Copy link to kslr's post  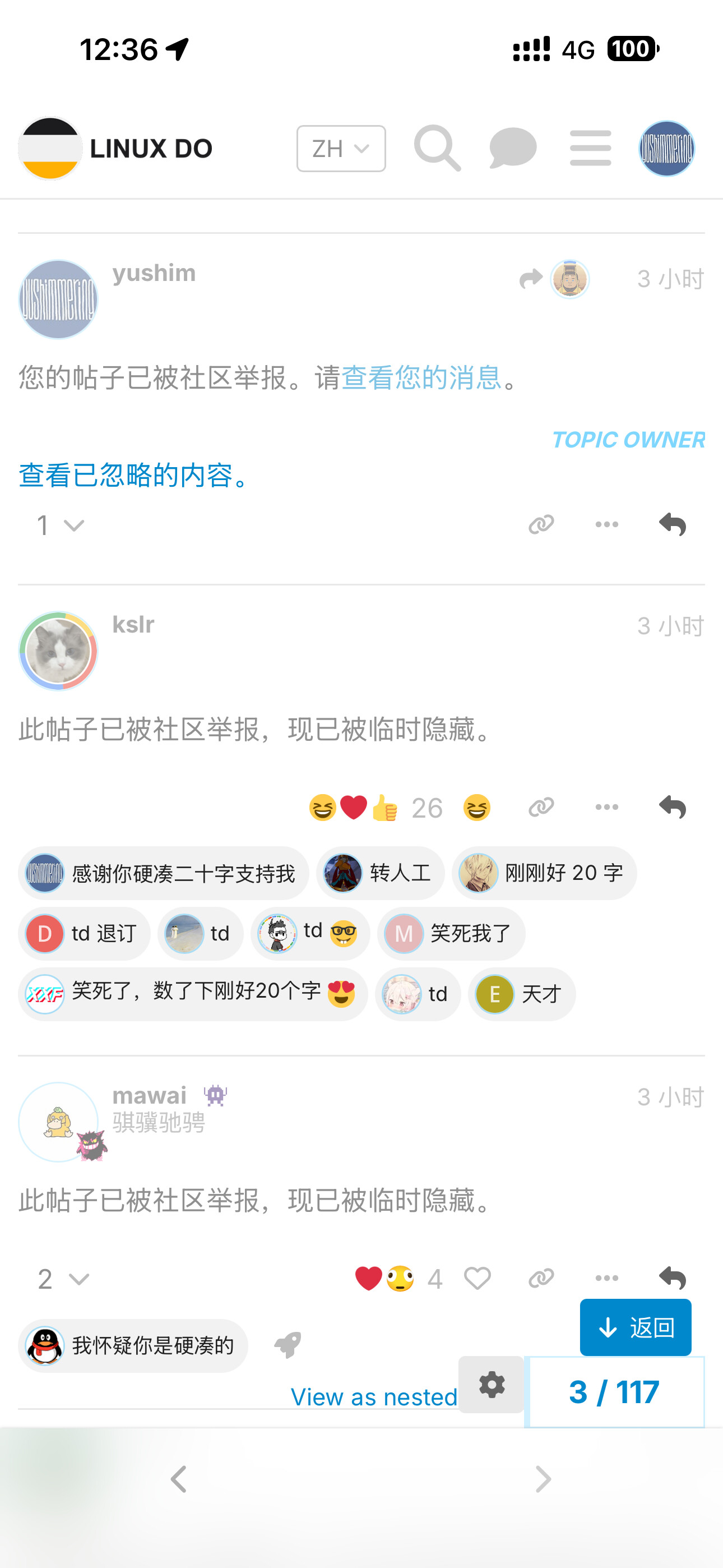(541, 807)
